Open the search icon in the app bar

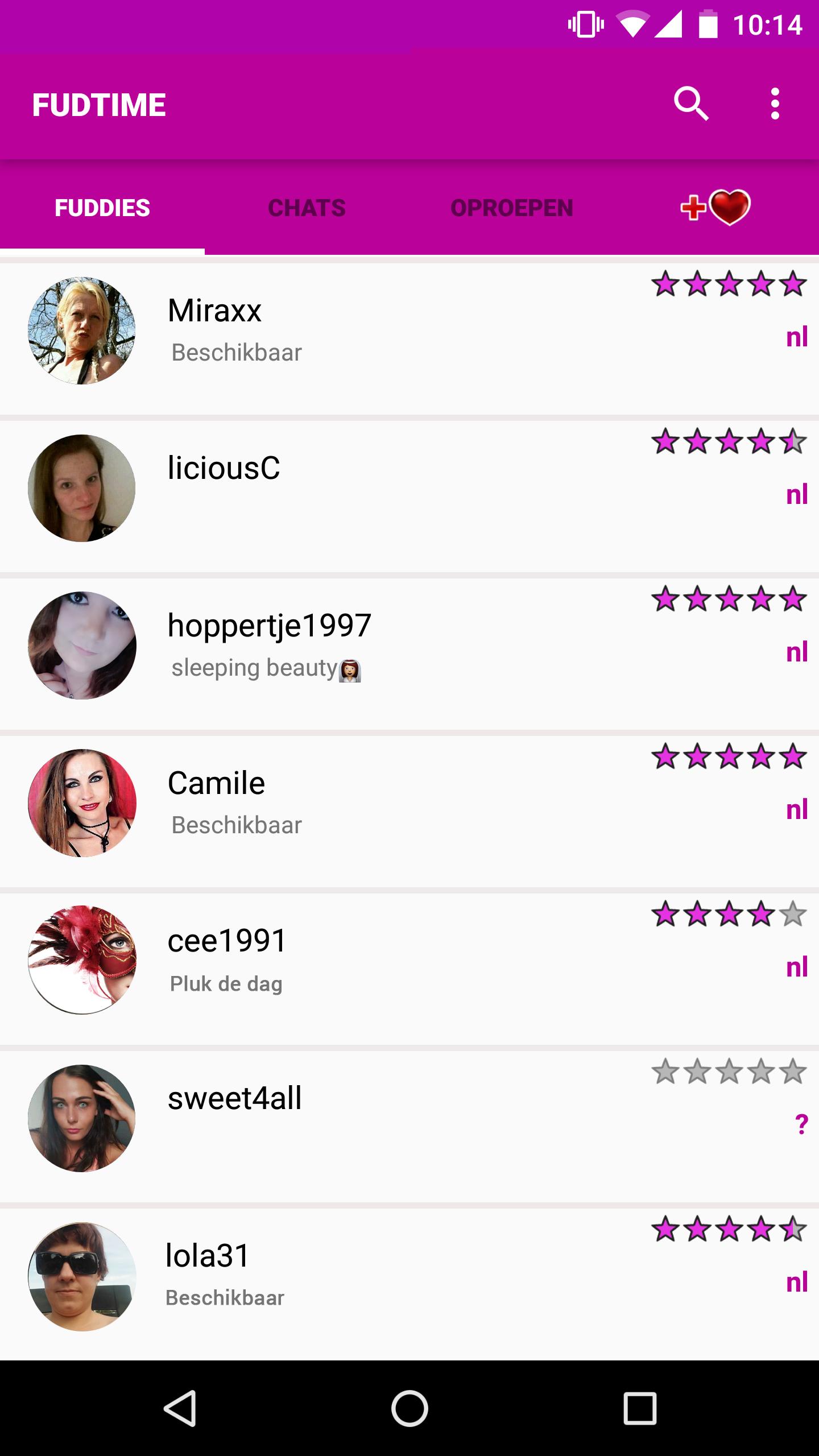click(x=691, y=104)
